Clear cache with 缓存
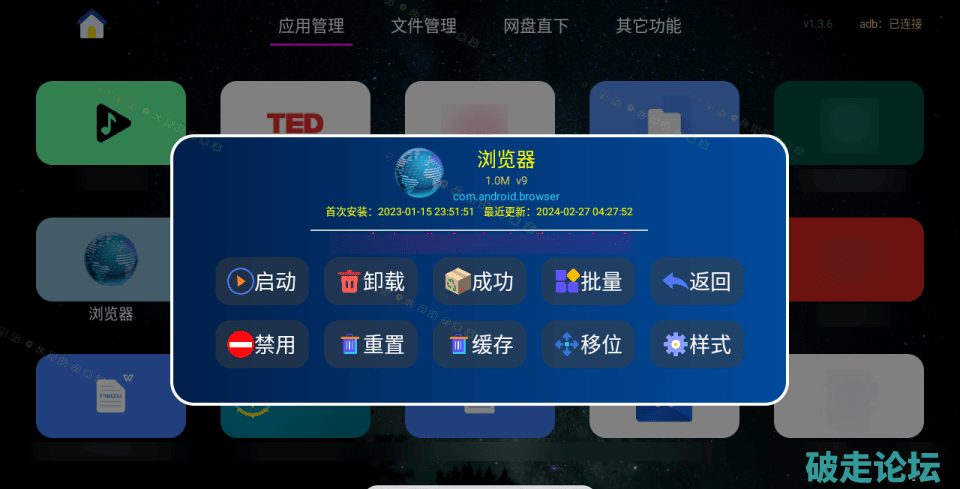 (x=480, y=345)
